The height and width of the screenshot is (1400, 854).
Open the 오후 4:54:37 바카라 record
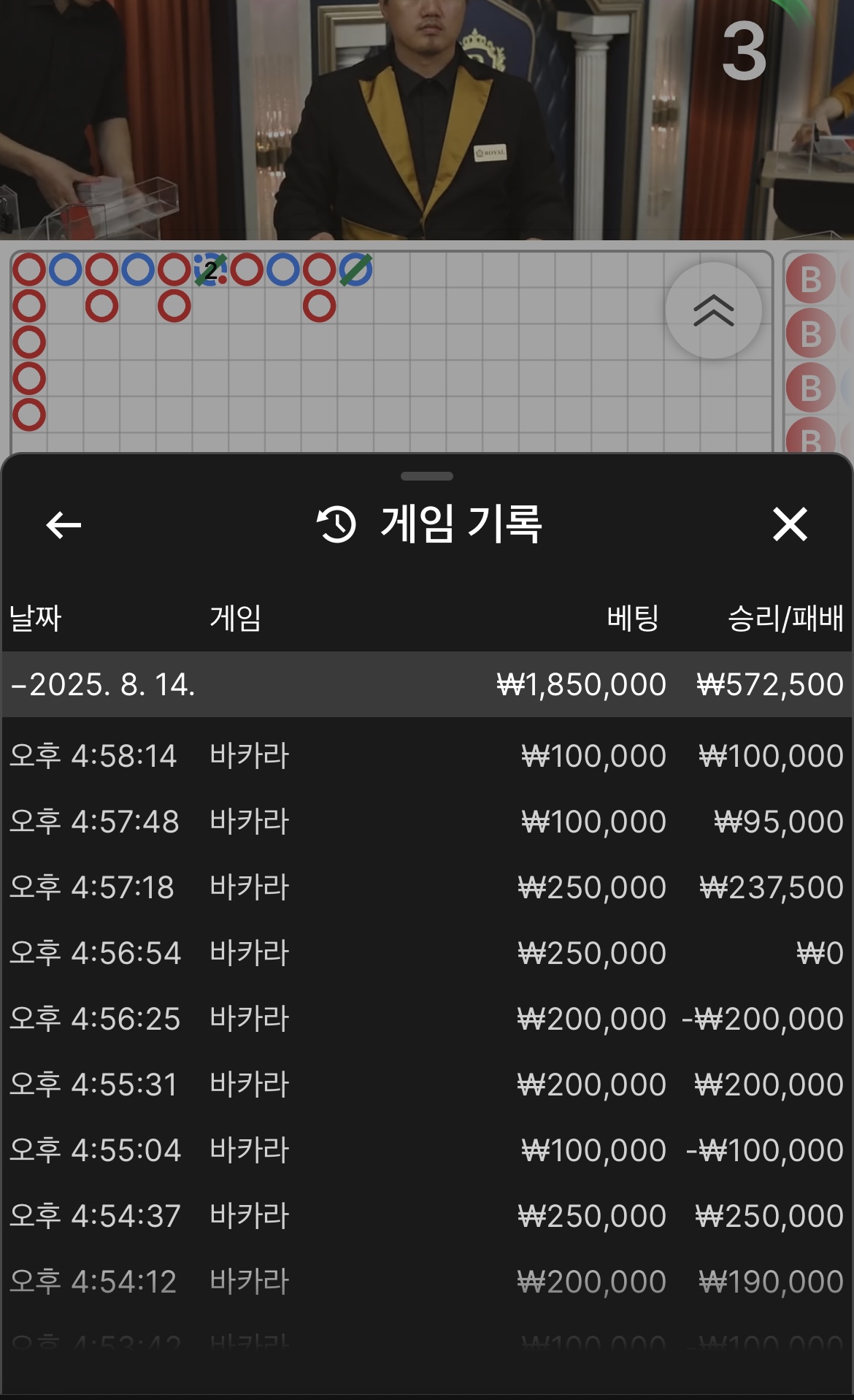pyautogui.click(x=427, y=1215)
